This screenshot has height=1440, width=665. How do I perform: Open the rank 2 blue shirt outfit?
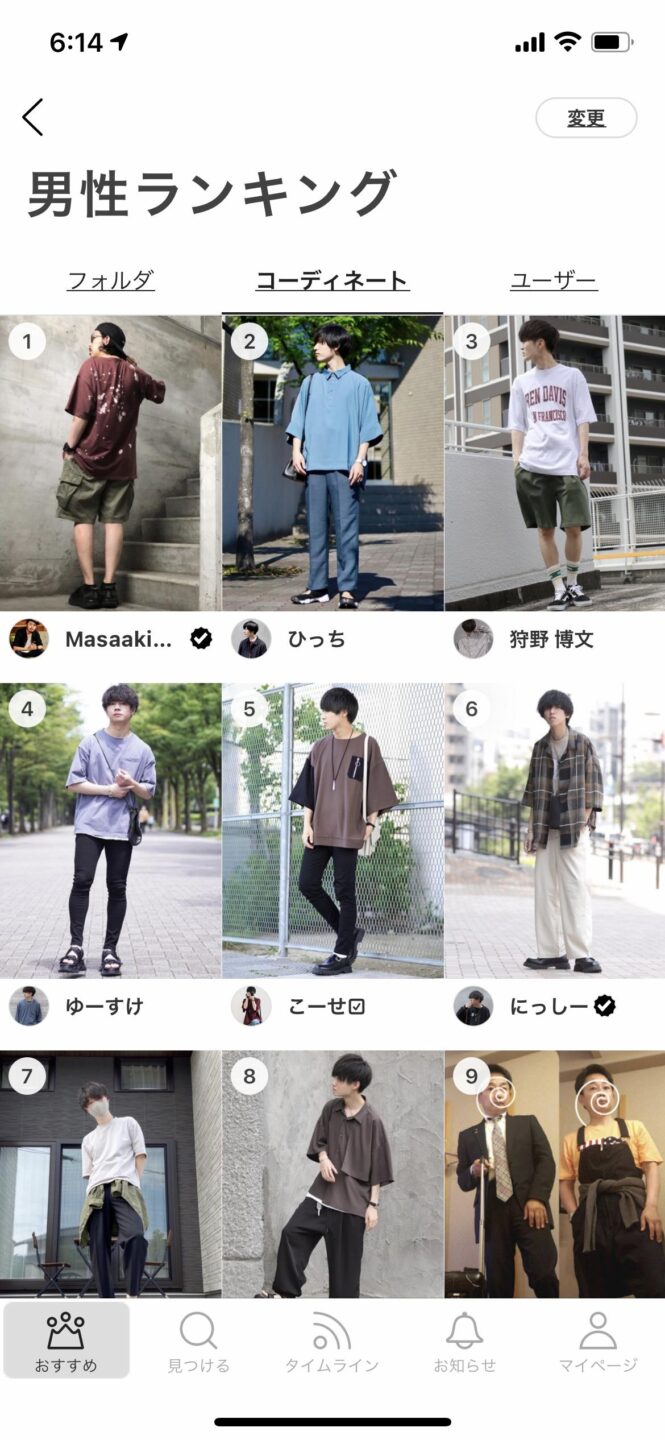[x=332, y=463]
